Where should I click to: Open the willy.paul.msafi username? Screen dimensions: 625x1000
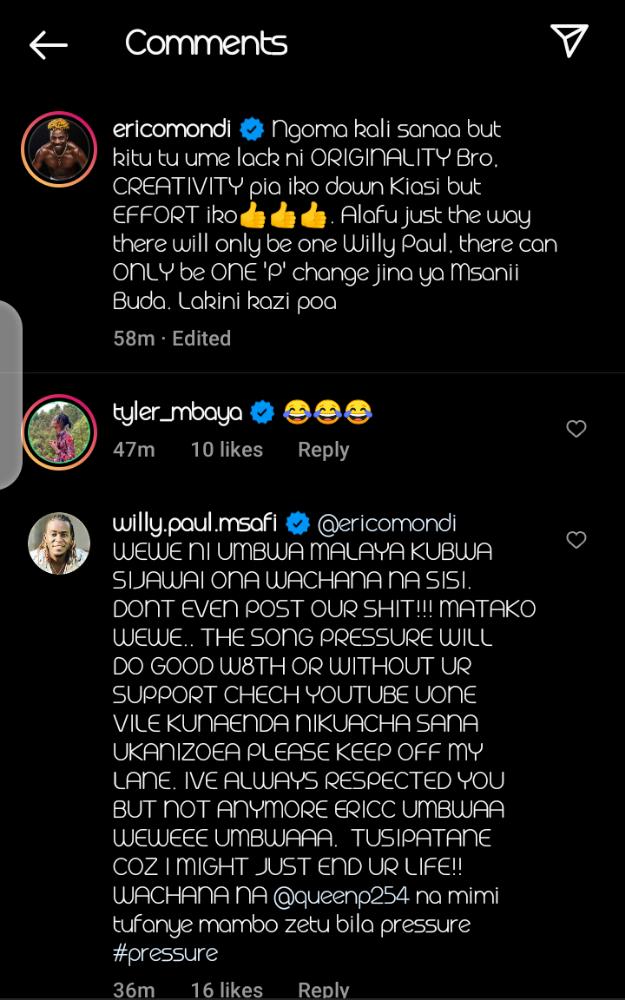[195, 524]
